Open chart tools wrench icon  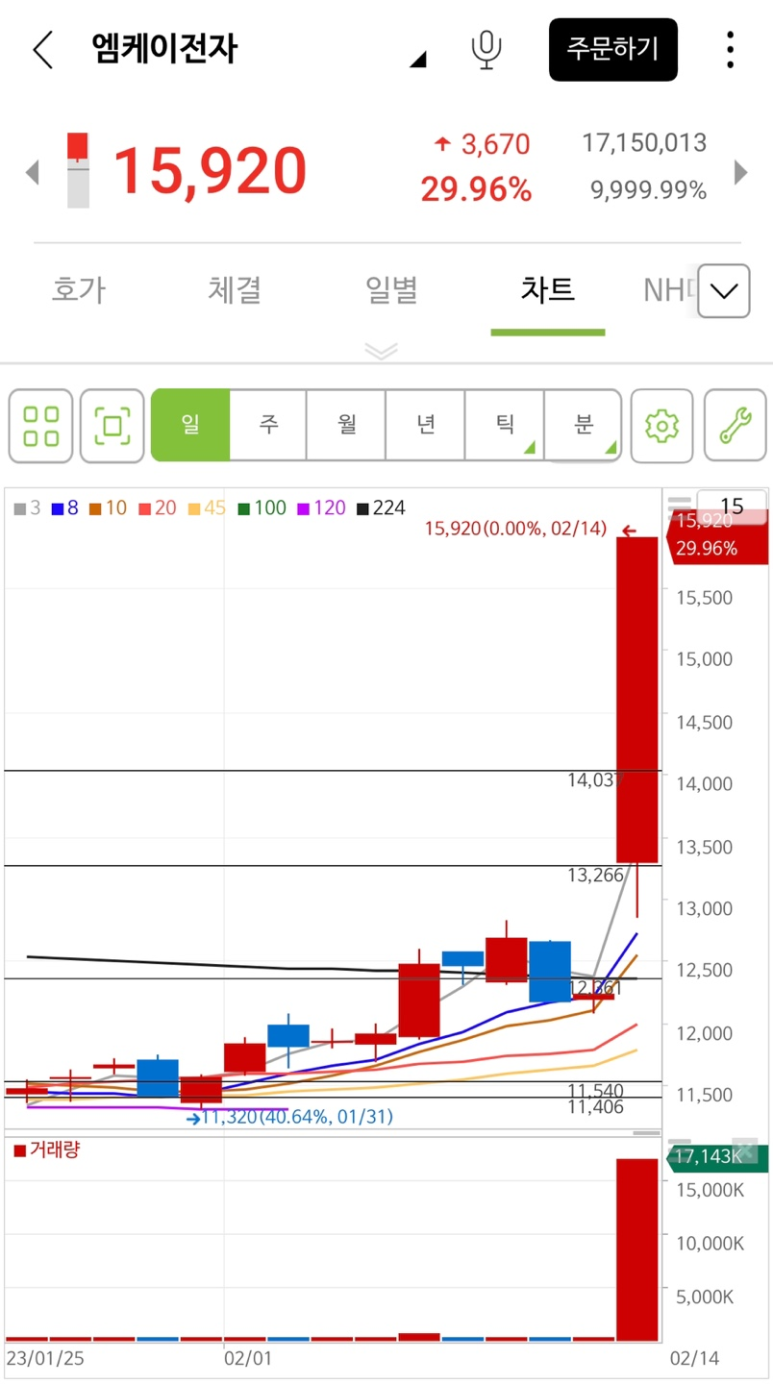735,426
